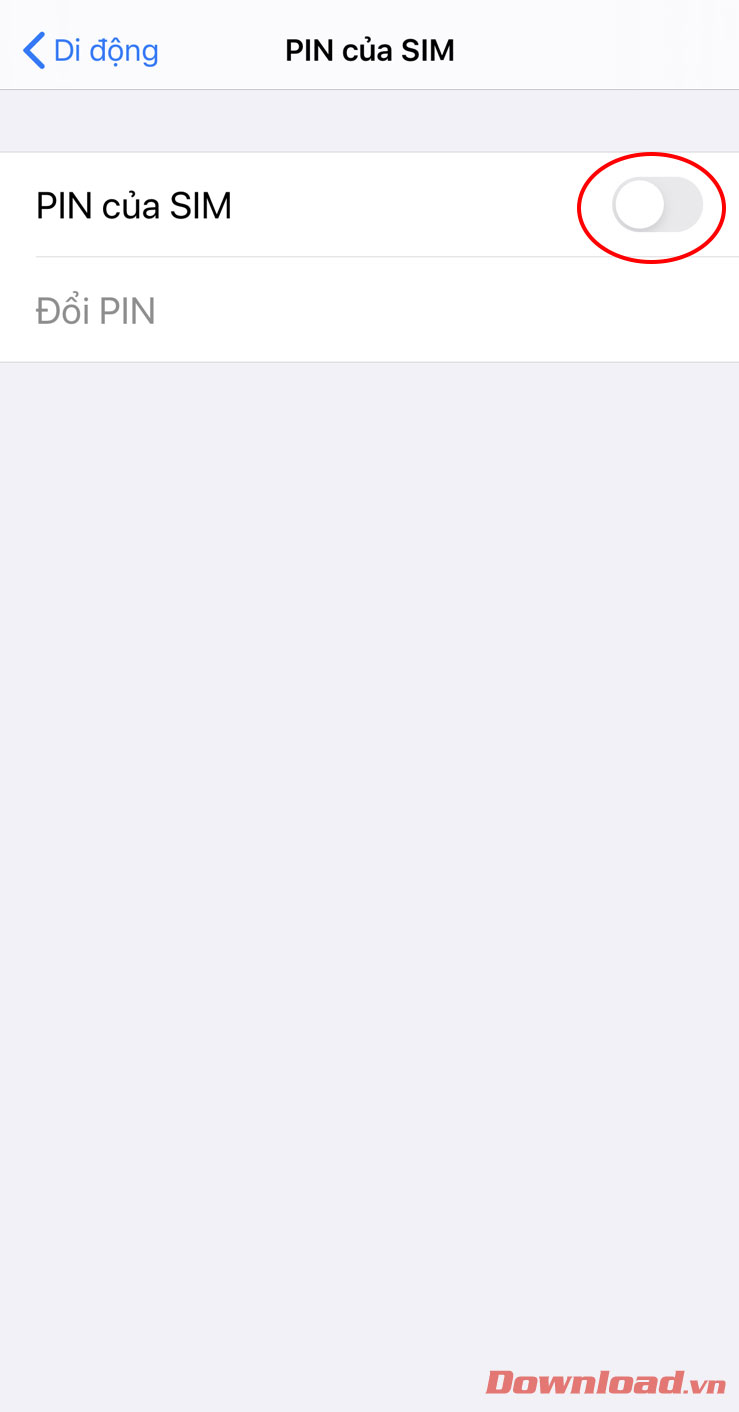The height and width of the screenshot is (1412, 739).
Task: Open the Đổi PIN row
Action: click(369, 311)
